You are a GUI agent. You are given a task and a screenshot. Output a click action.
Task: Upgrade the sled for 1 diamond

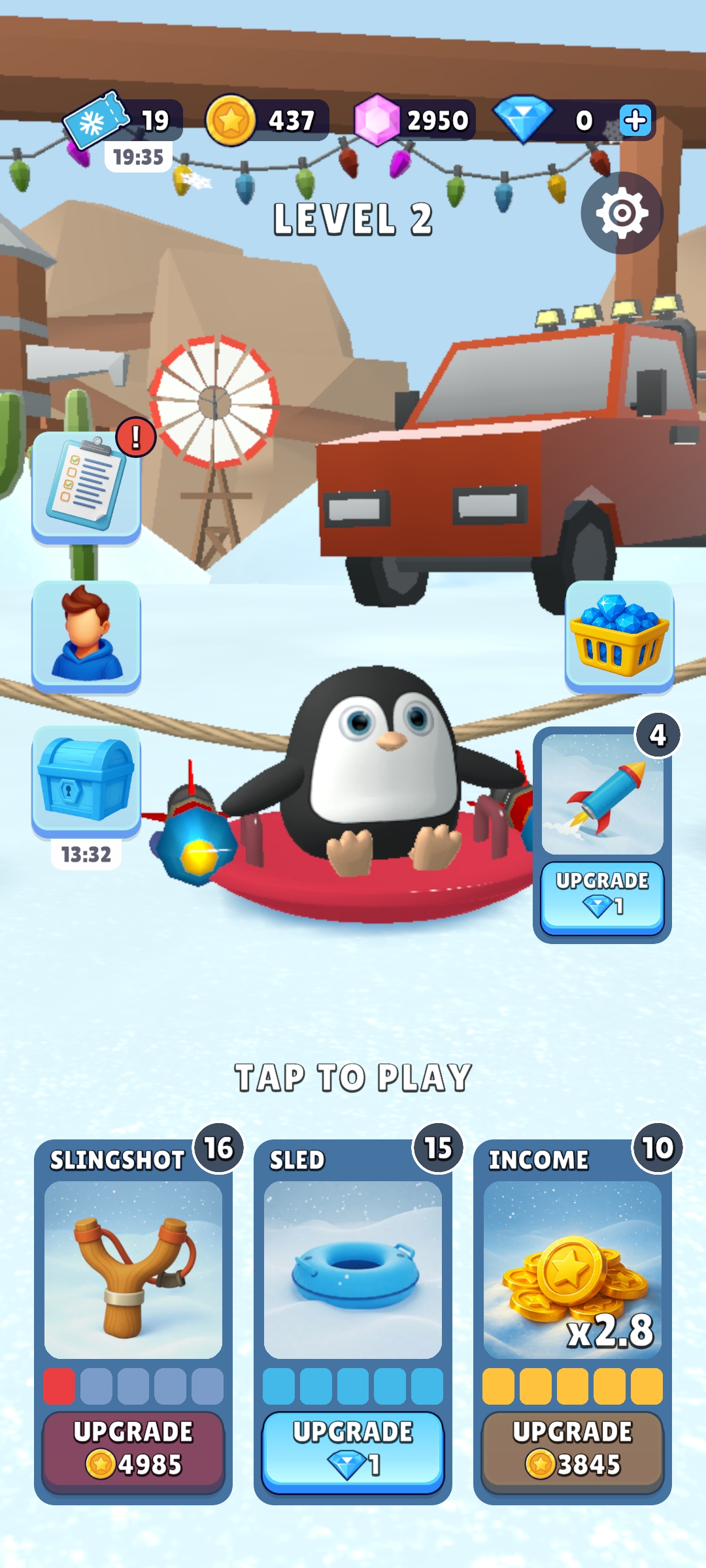pos(353,1449)
